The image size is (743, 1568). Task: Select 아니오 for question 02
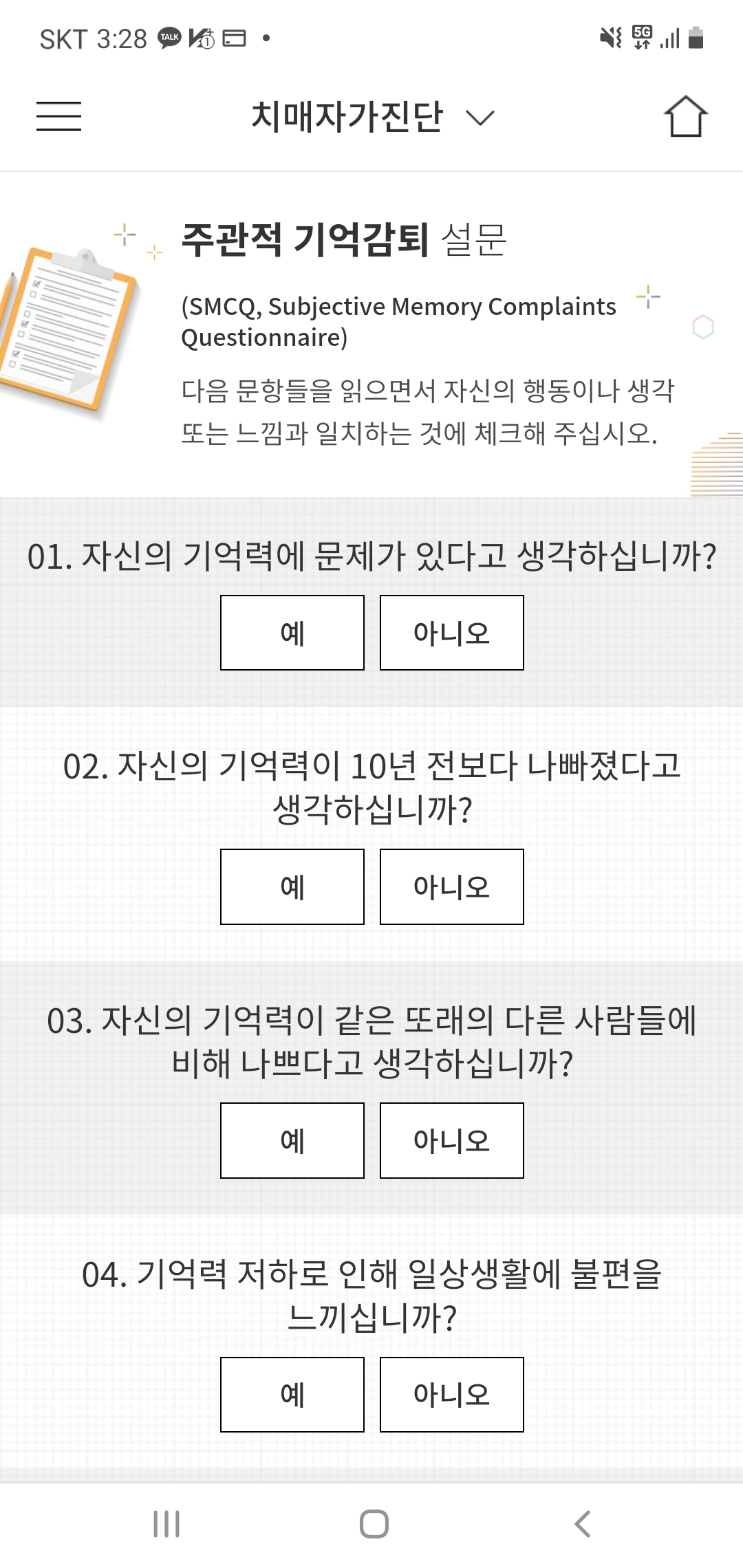(451, 887)
